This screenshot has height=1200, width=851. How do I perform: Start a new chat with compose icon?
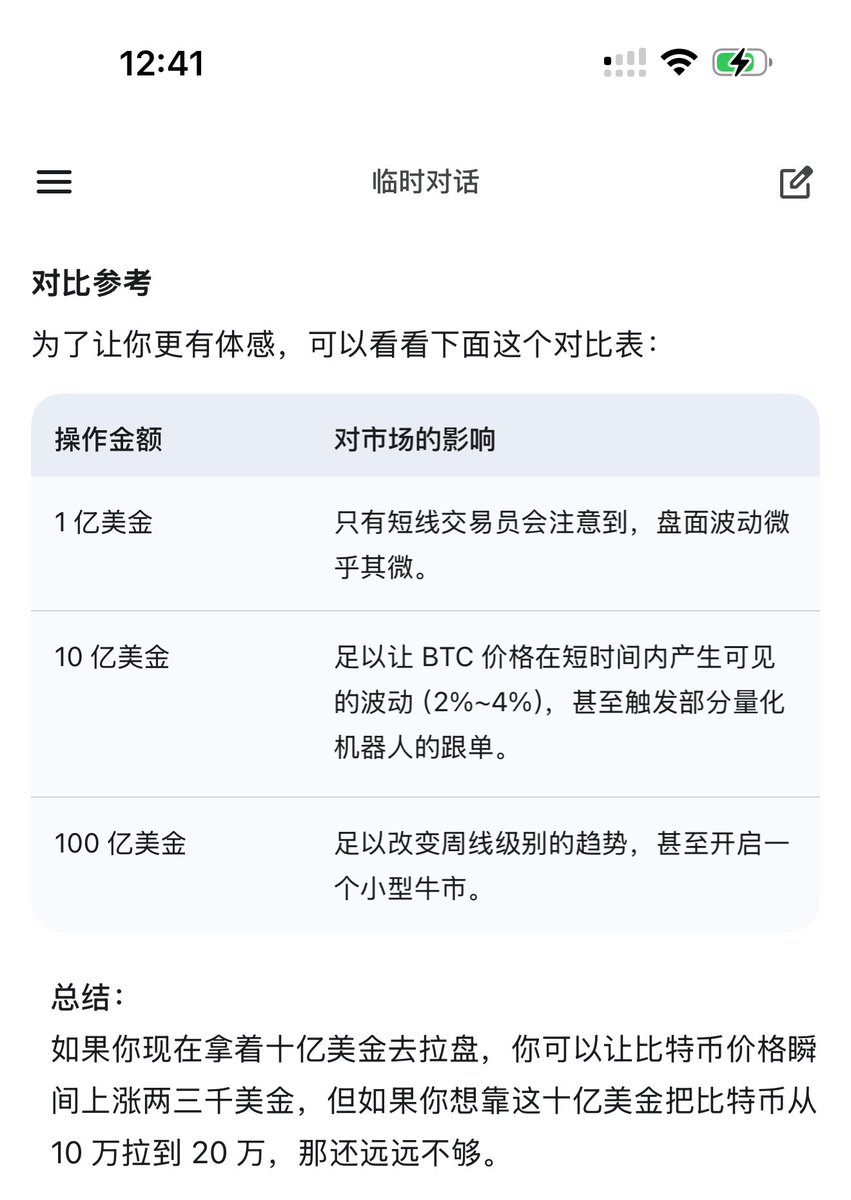coord(796,182)
